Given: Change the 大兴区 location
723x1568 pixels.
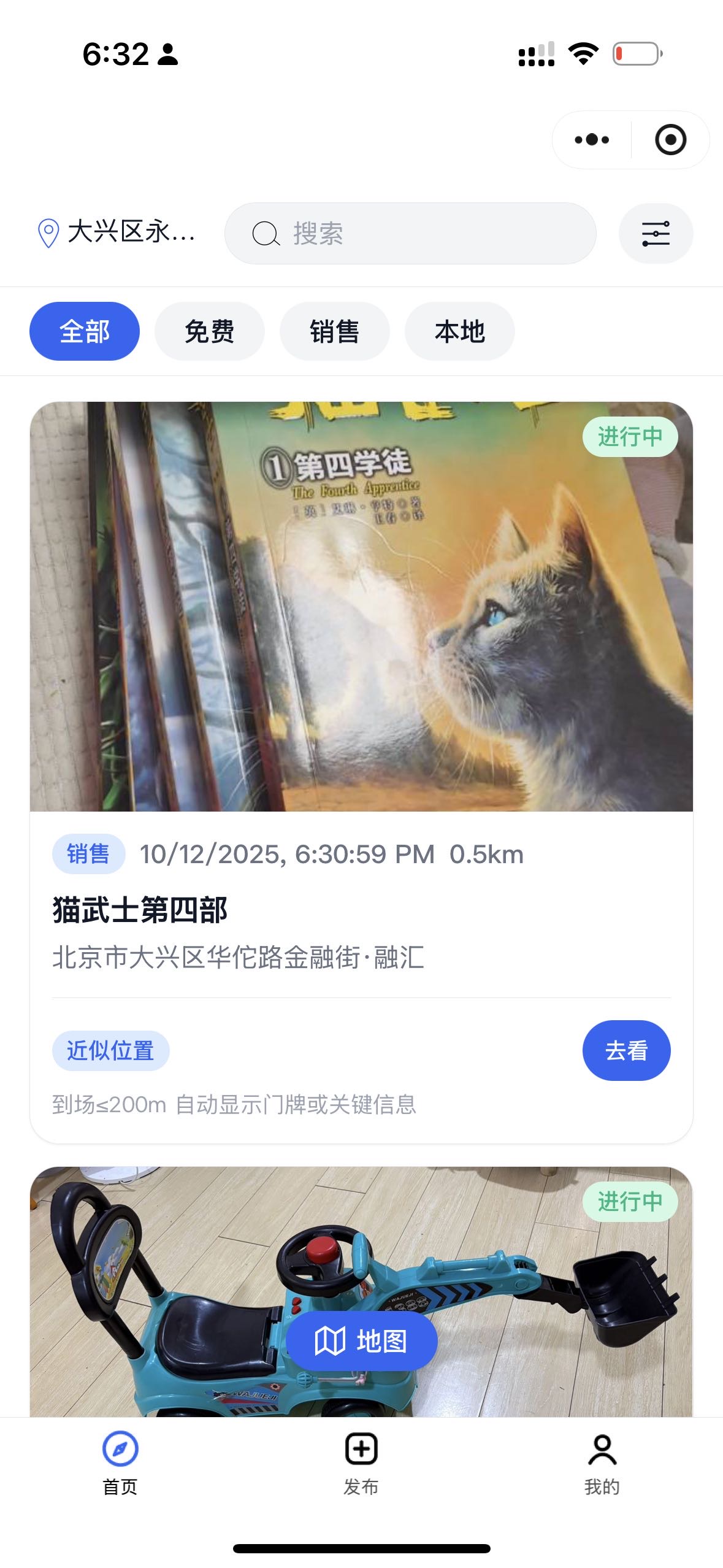Looking at the screenshot, I should (x=117, y=233).
